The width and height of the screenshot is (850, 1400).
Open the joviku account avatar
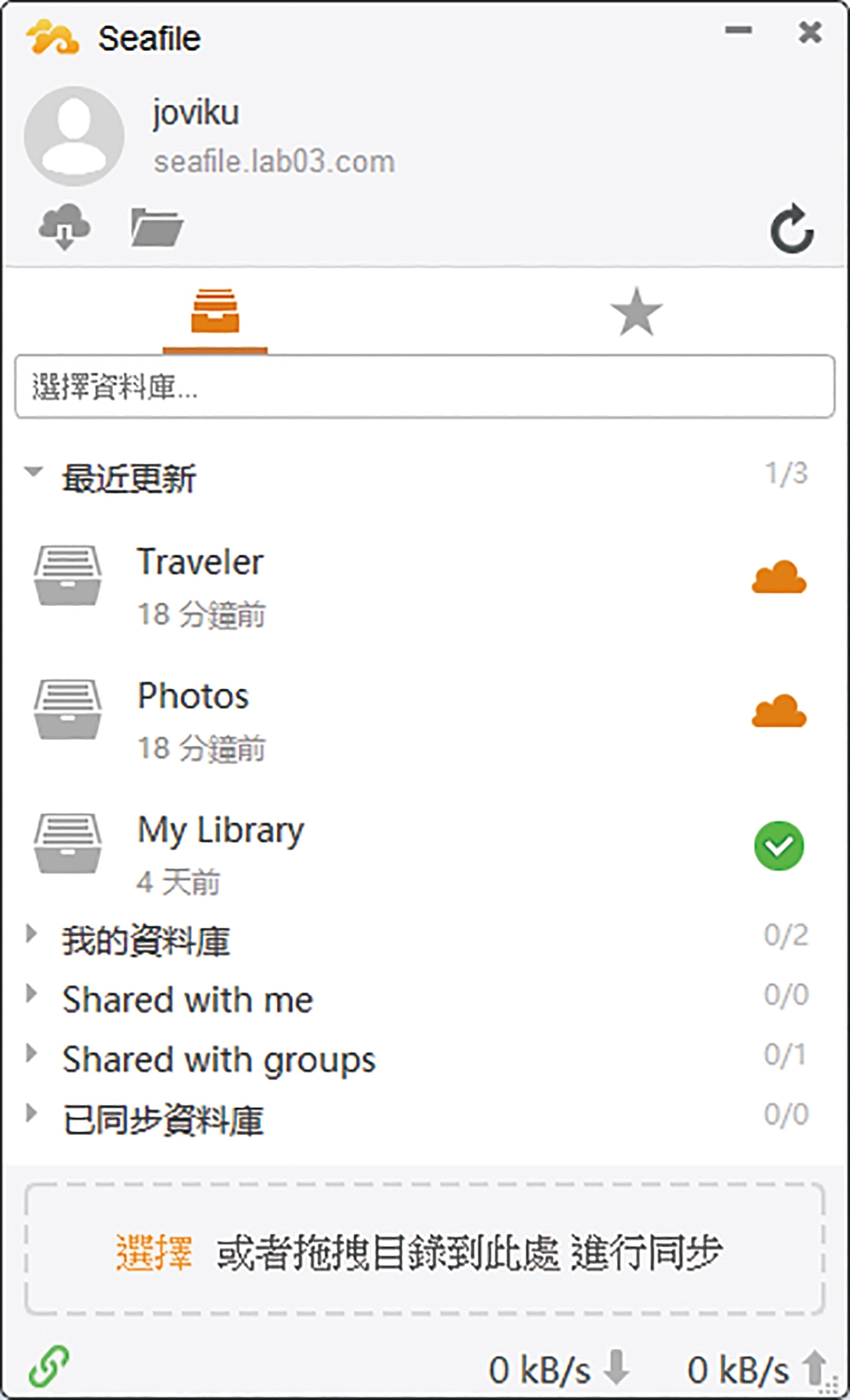pyautogui.click(x=74, y=136)
